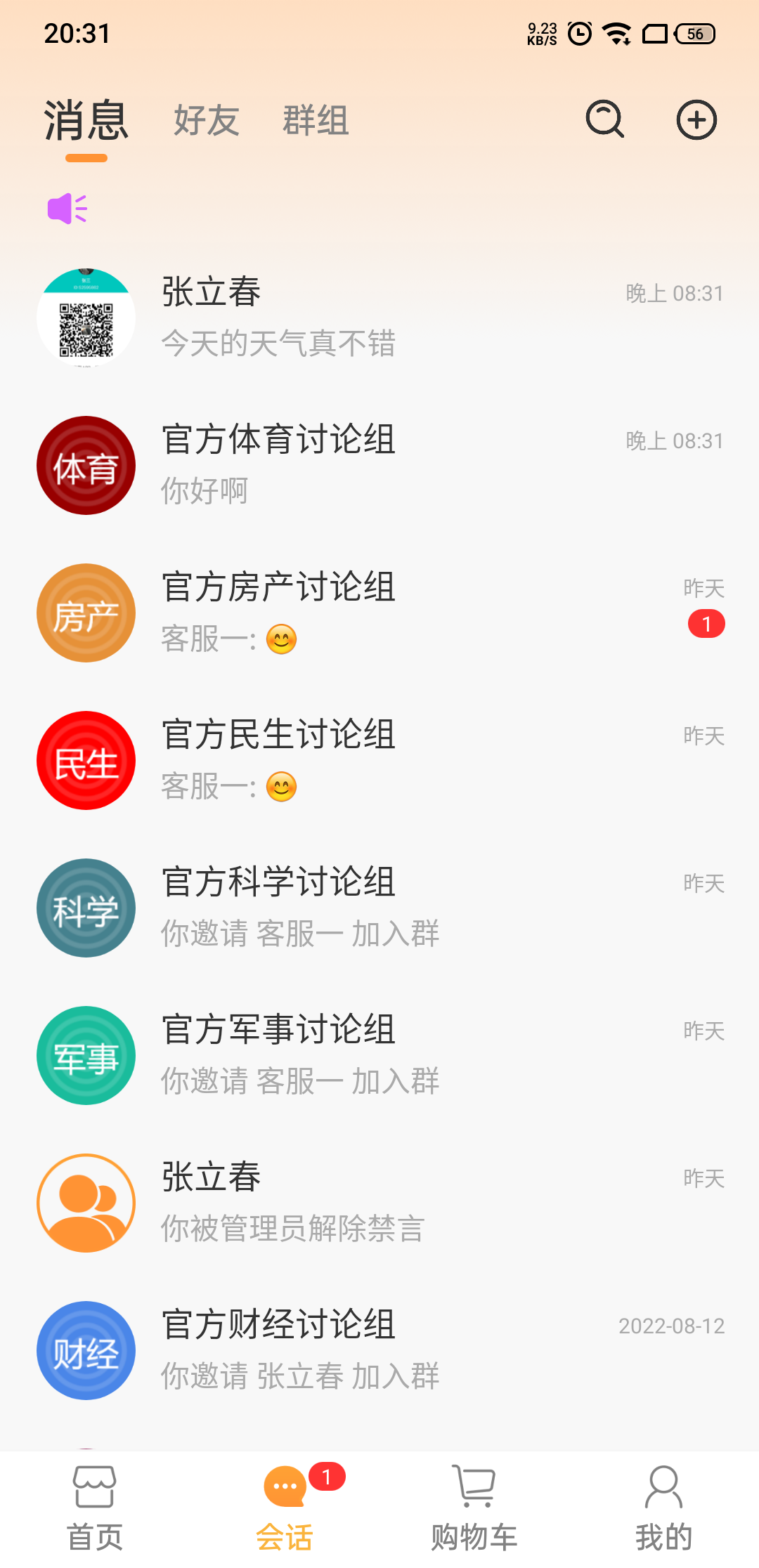Open the 官方房产讨论组 conversation
Image resolution: width=759 pixels, height=1568 pixels.
pos(379,613)
